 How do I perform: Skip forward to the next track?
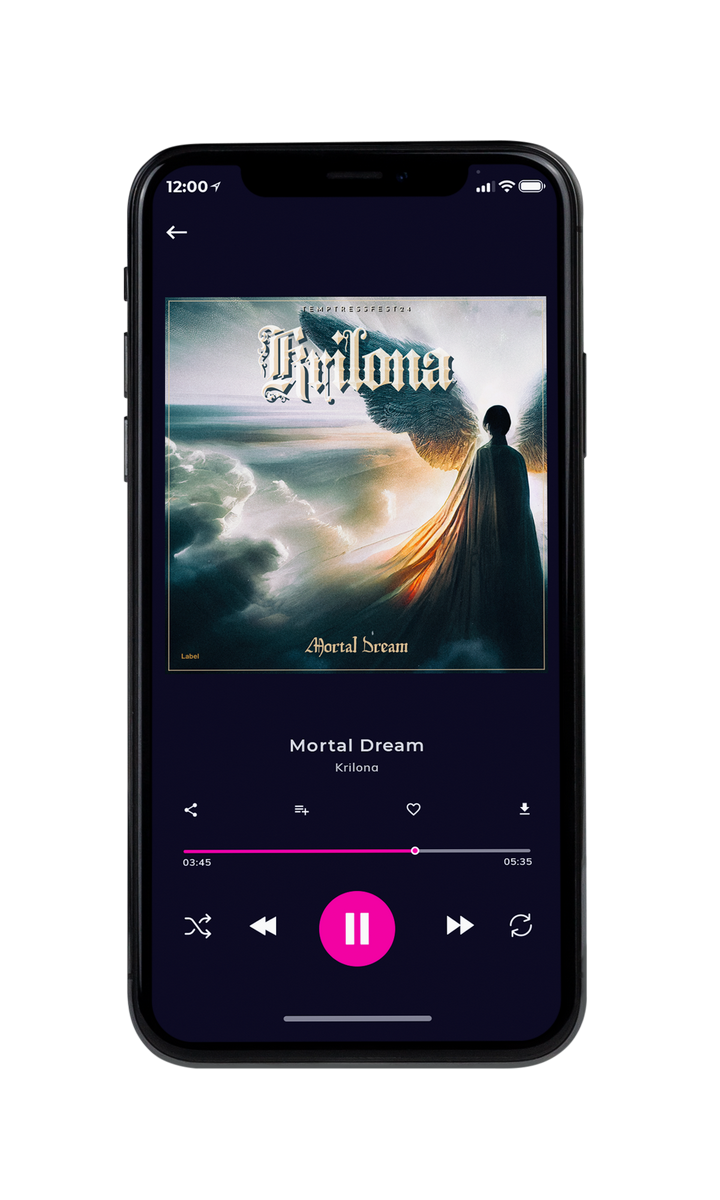click(x=460, y=926)
